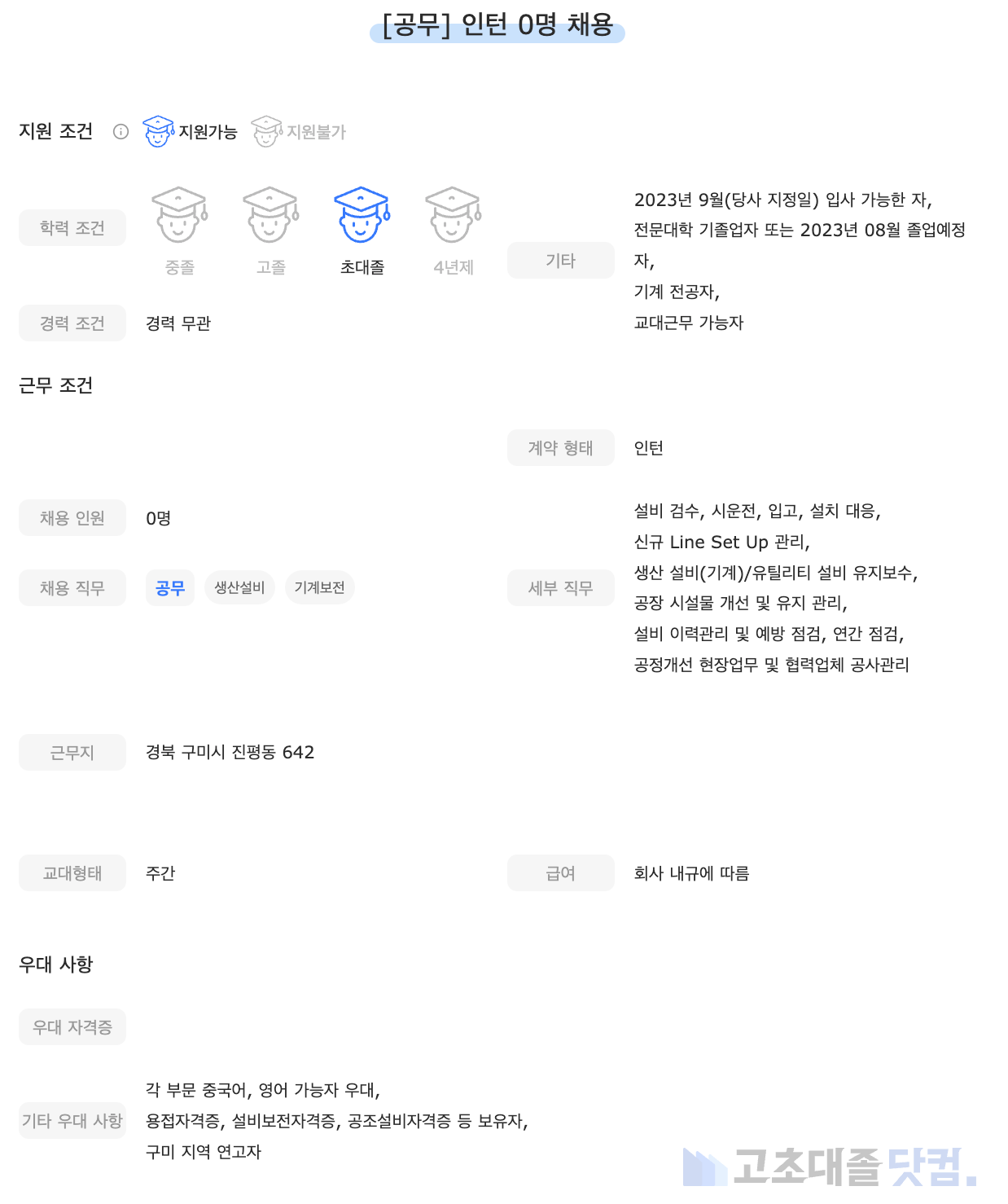Open the info tooltip next to 지원 조건
The height and width of the screenshot is (1204, 1008).
[x=121, y=130]
